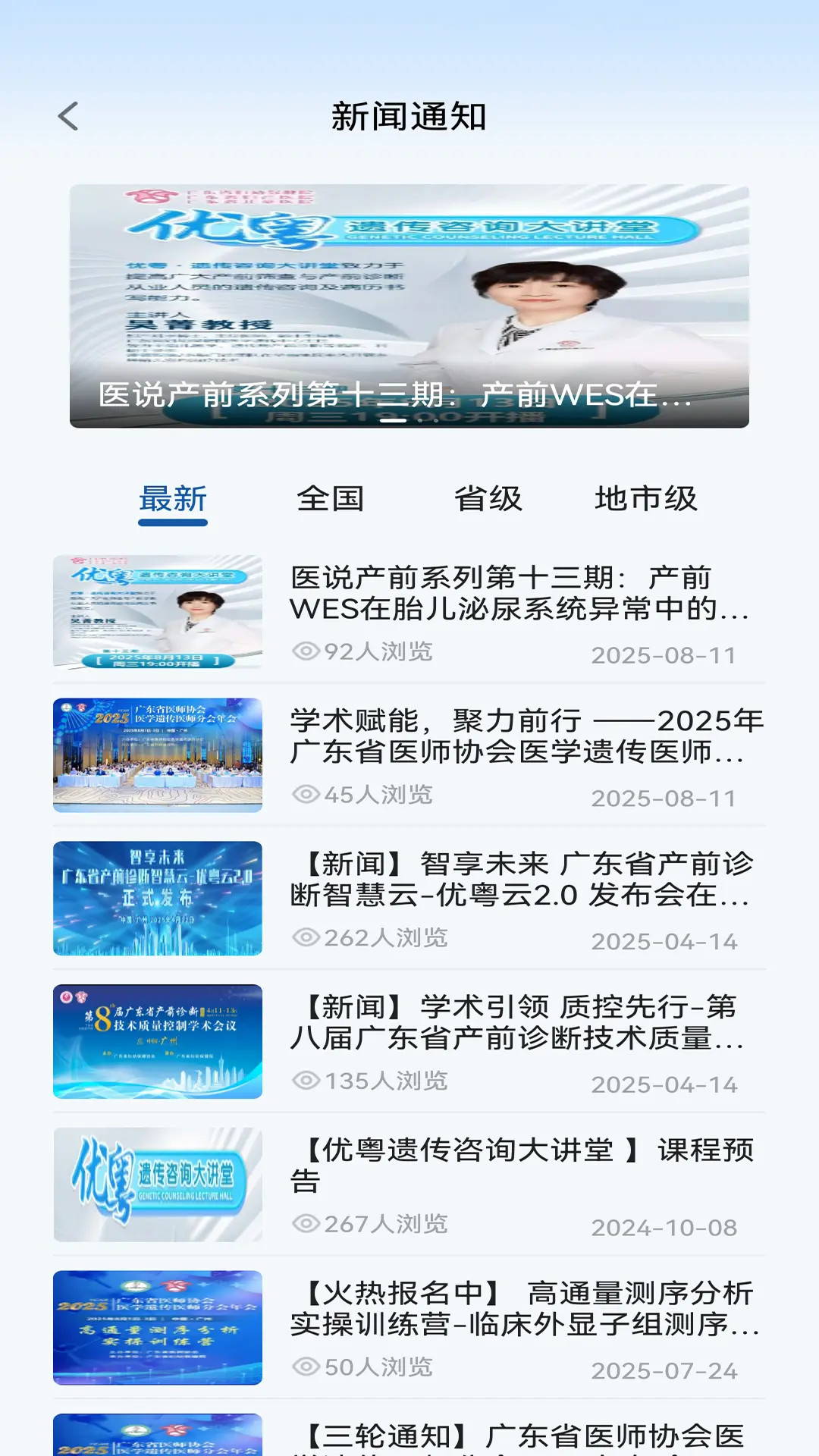Tap the eye icon showing 45人浏览
The width and height of the screenshot is (819, 1456).
pos(308,794)
